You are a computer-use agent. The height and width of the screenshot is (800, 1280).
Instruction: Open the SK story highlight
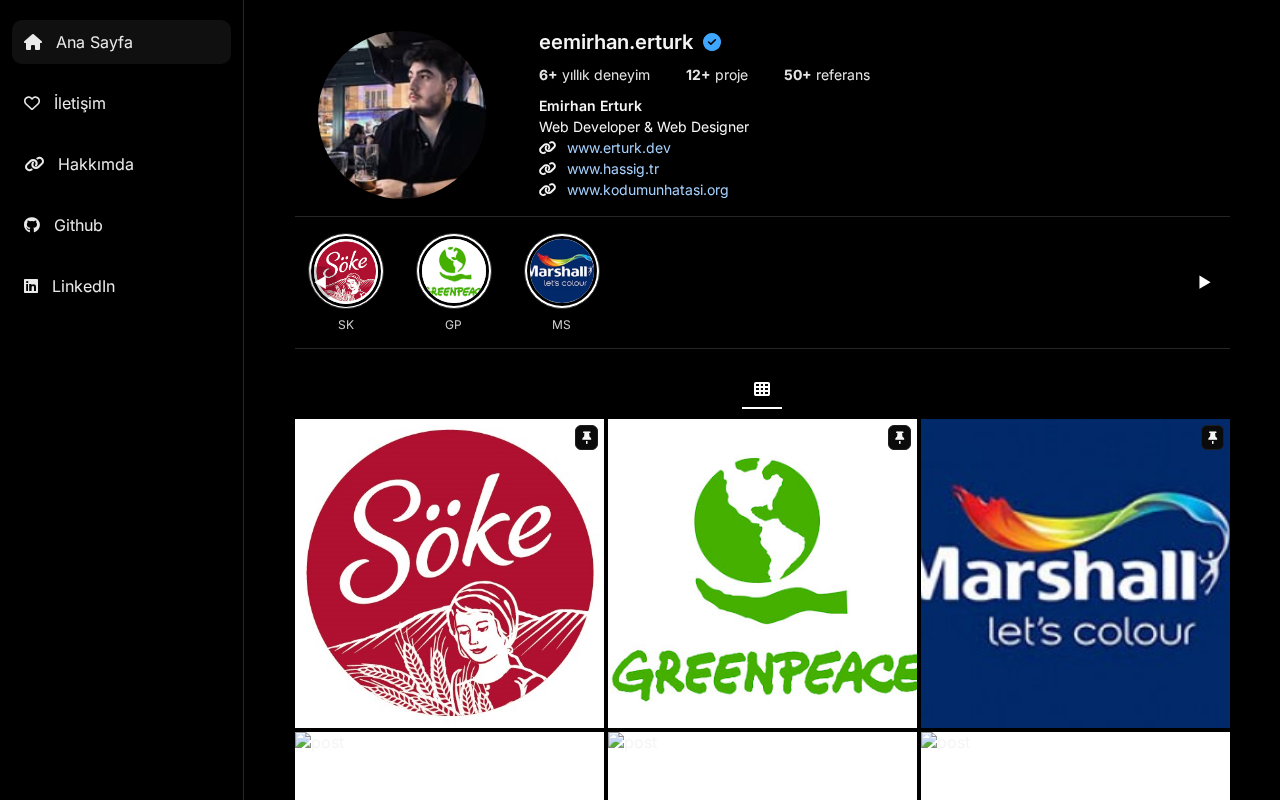346,271
